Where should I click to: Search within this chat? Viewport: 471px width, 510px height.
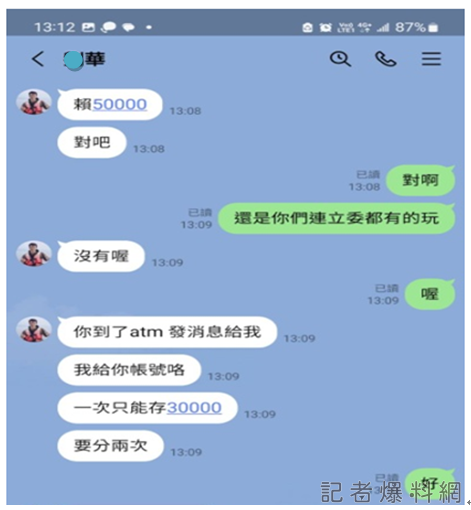coord(340,59)
